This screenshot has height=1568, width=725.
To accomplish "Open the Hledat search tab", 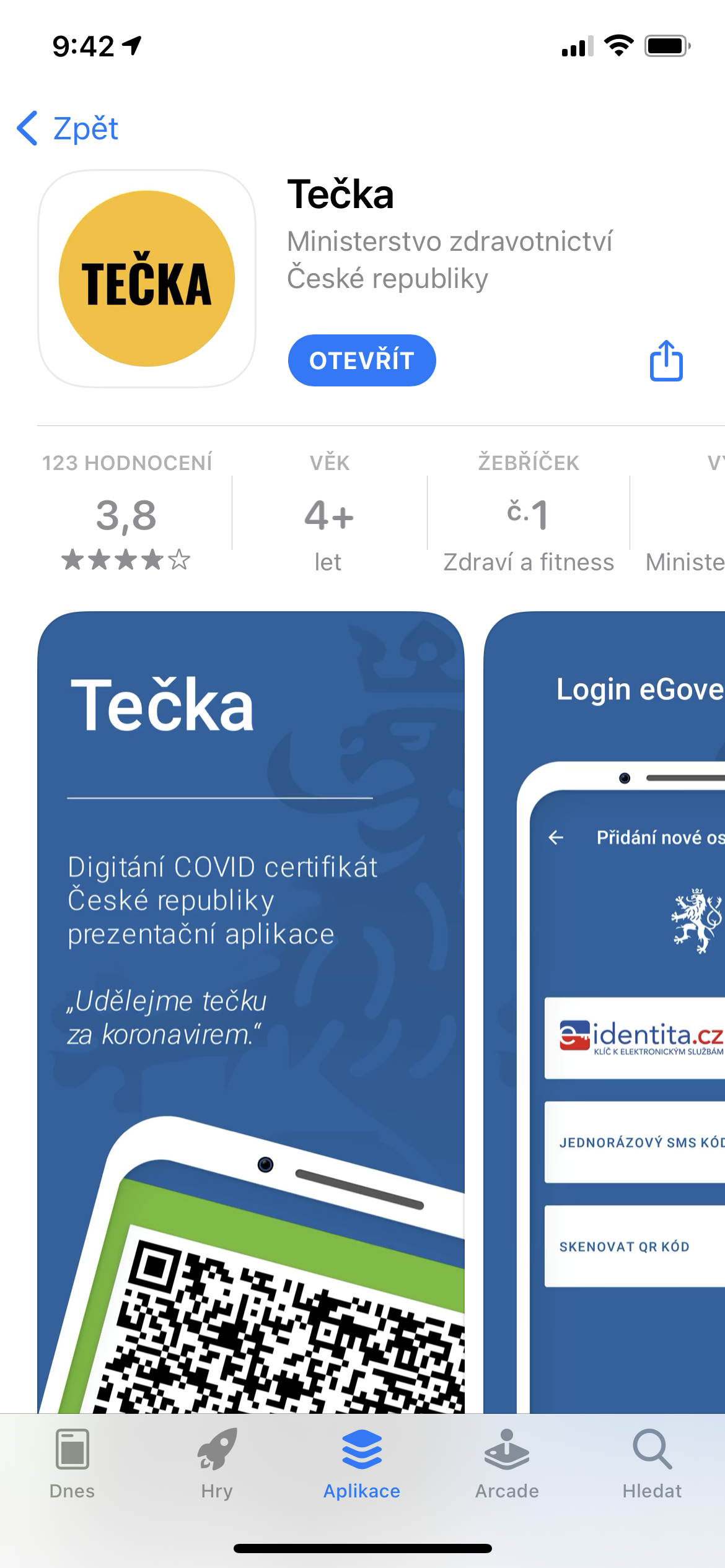I will (x=652, y=1464).
